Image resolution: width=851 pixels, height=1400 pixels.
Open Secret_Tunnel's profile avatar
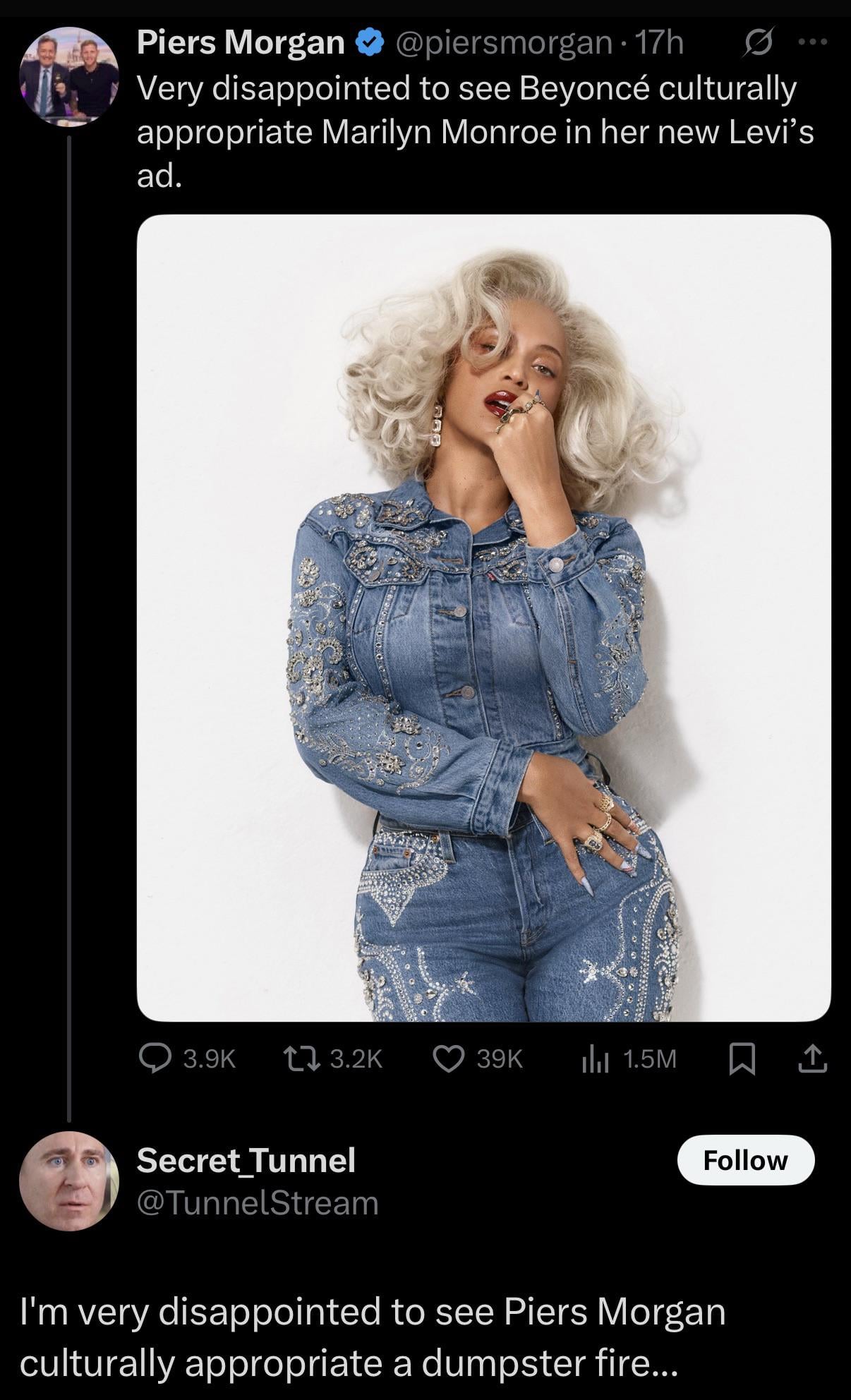point(68,1181)
